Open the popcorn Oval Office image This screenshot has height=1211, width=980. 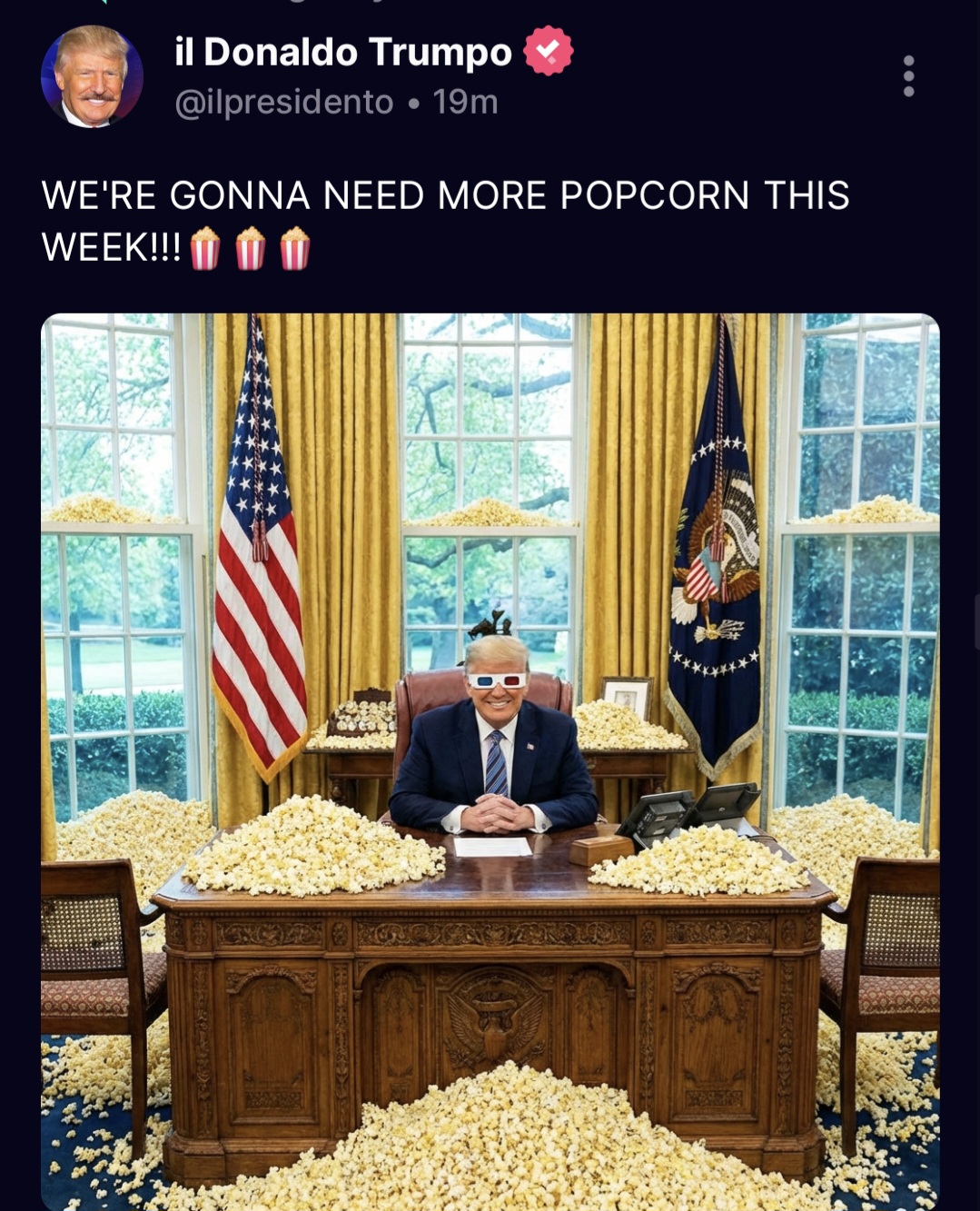pos(490,761)
